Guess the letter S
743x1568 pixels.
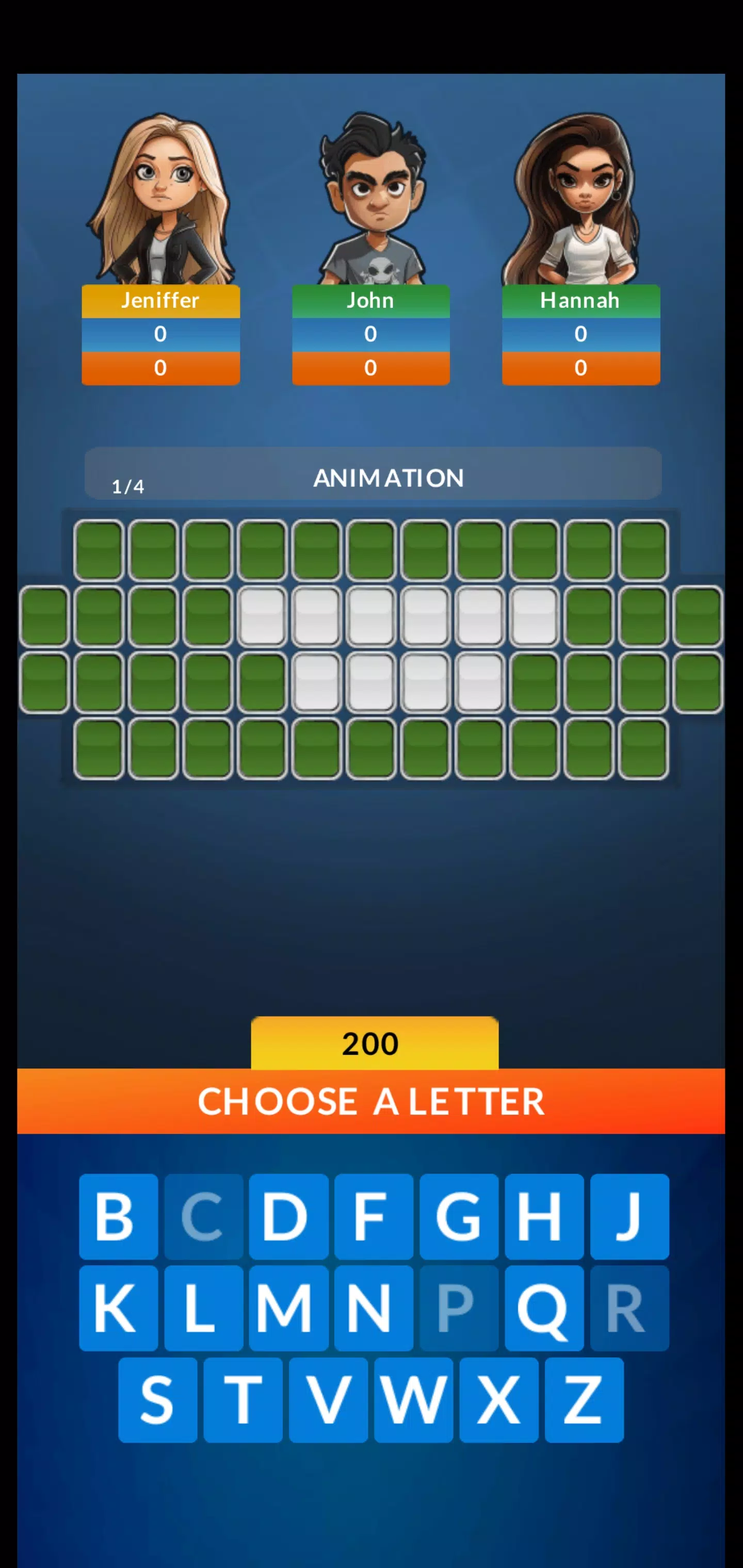tap(158, 1400)
